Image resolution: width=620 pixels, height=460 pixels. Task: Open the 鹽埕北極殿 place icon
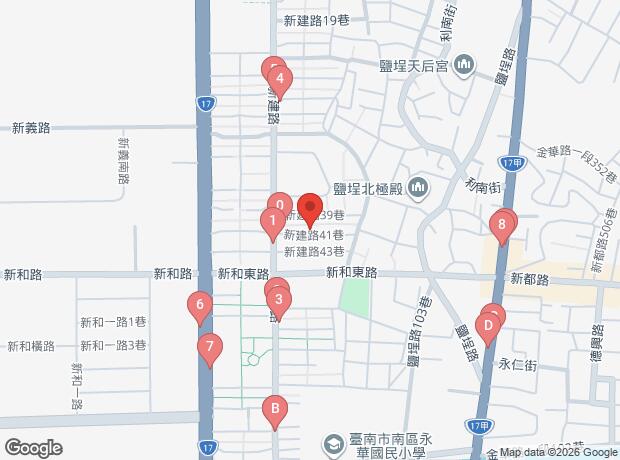[418, 187]
